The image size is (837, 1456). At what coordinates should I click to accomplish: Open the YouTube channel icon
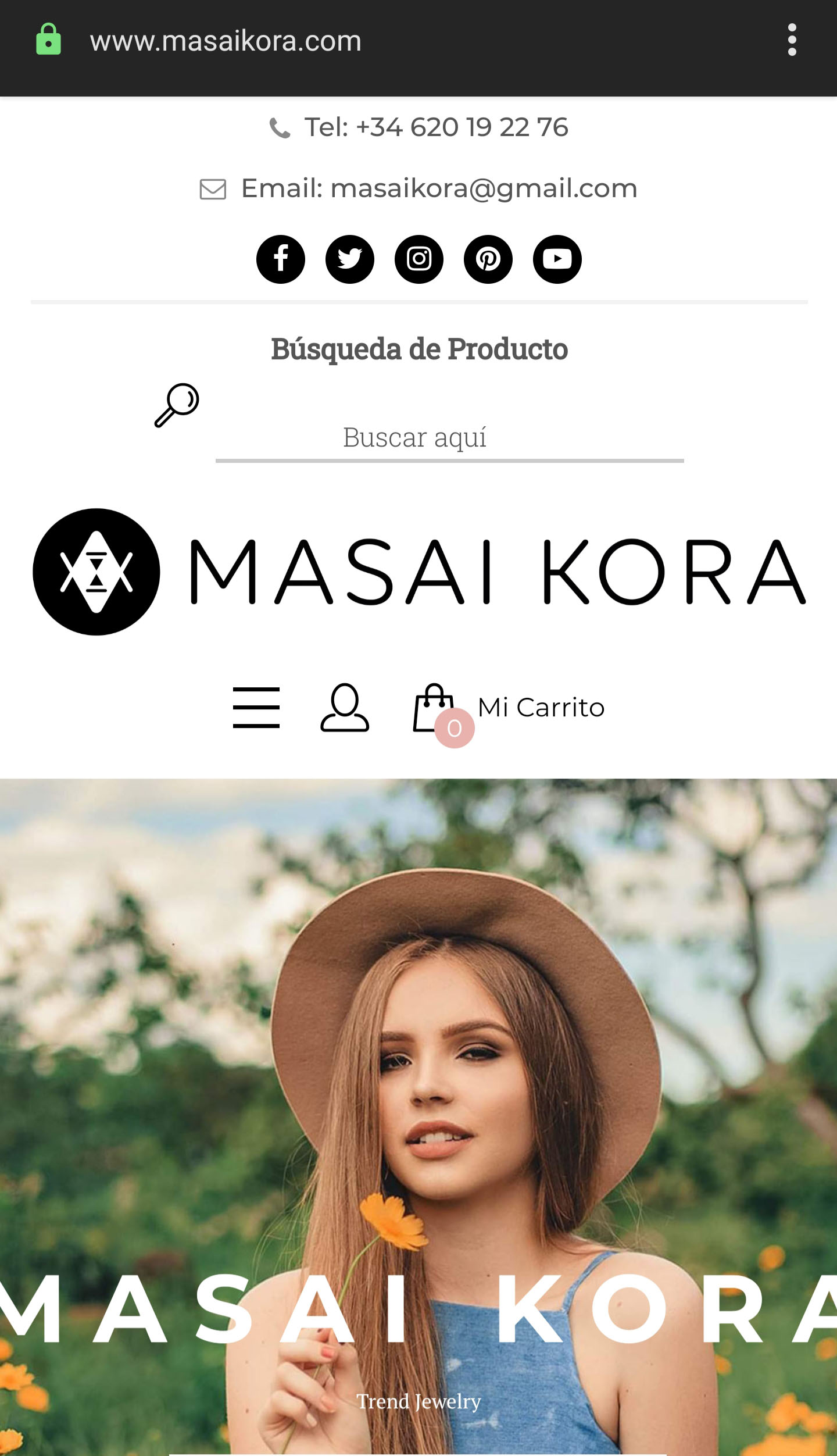point(557,259)
